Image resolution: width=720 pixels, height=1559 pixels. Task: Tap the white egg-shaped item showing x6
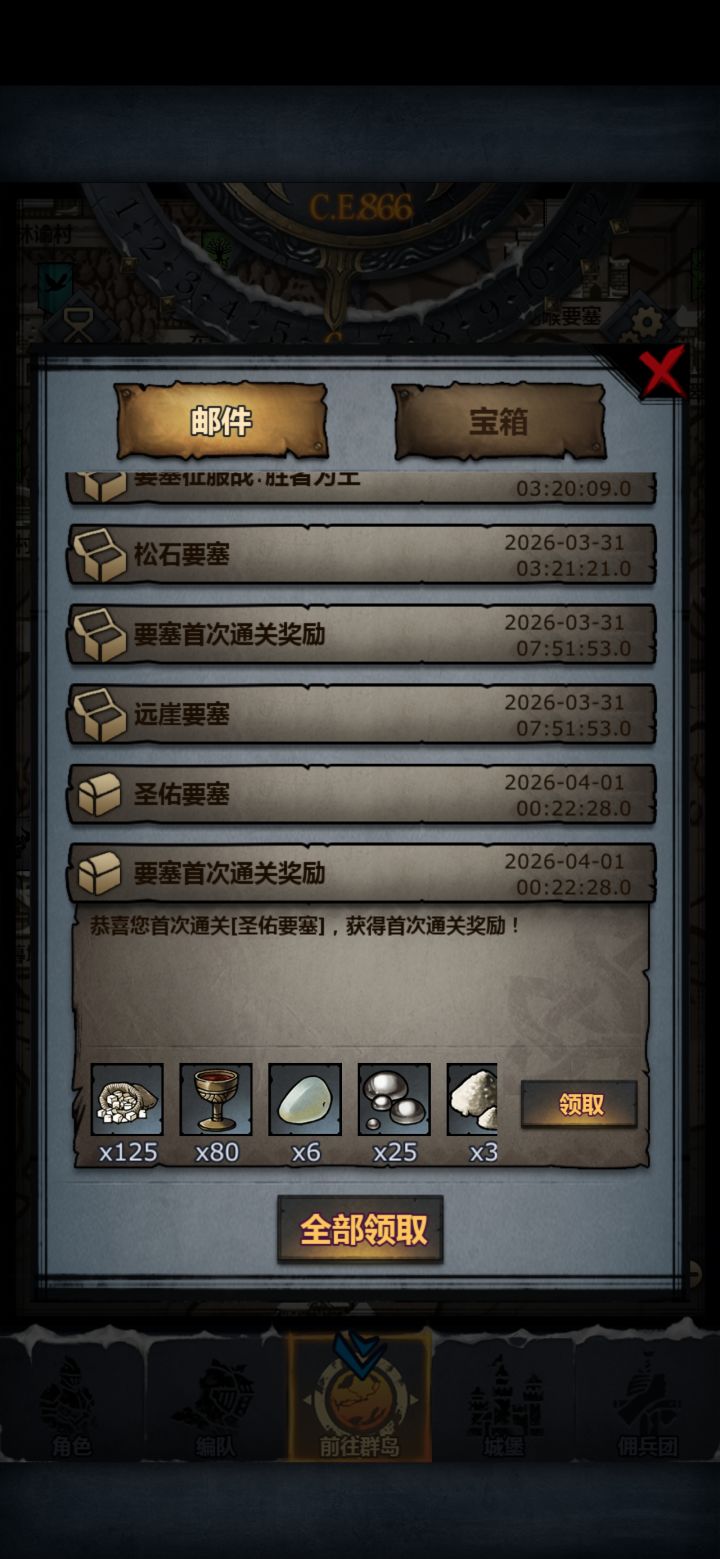pyautogui.click(x=306, y=1100)
